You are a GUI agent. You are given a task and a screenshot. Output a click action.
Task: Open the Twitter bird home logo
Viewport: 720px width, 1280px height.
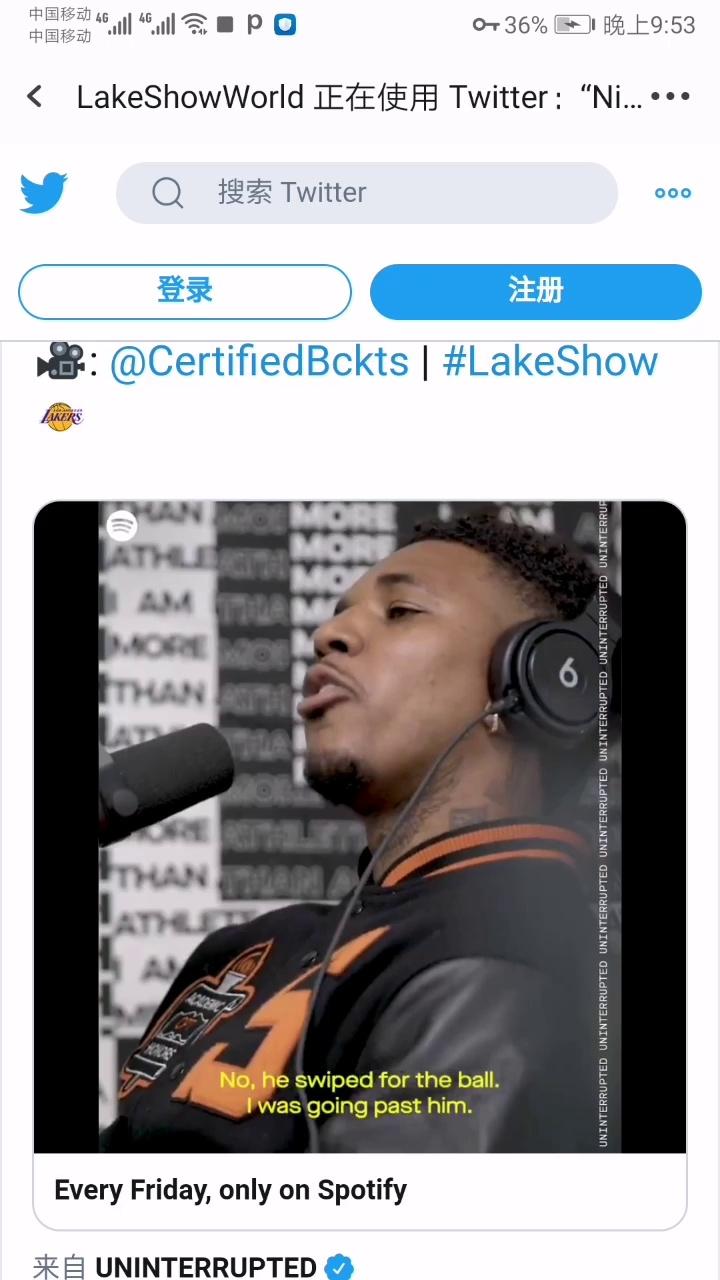[x=44, y=193]
